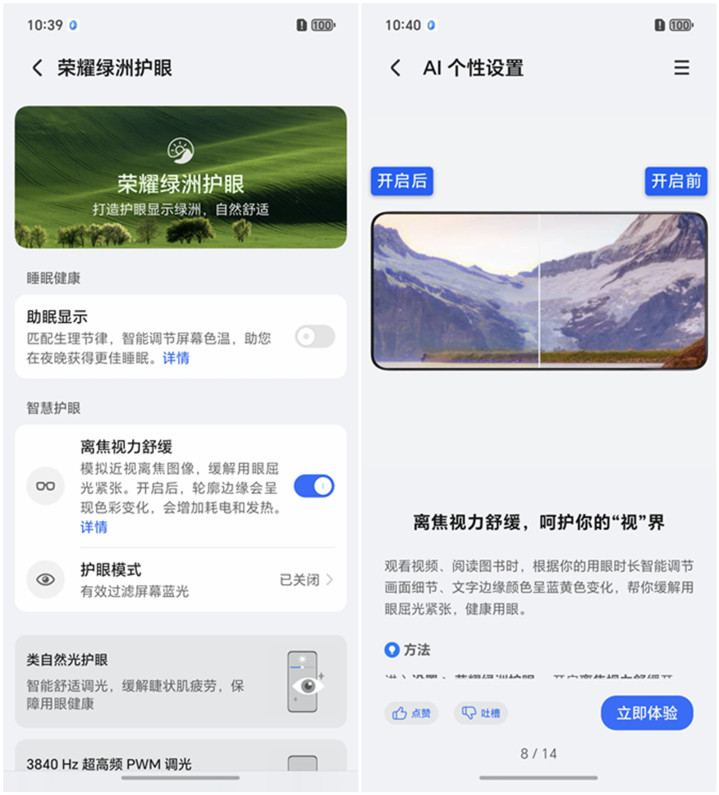Enable the 助眠显示 switch
Viewport: 719px width, 795px height.
314,337
